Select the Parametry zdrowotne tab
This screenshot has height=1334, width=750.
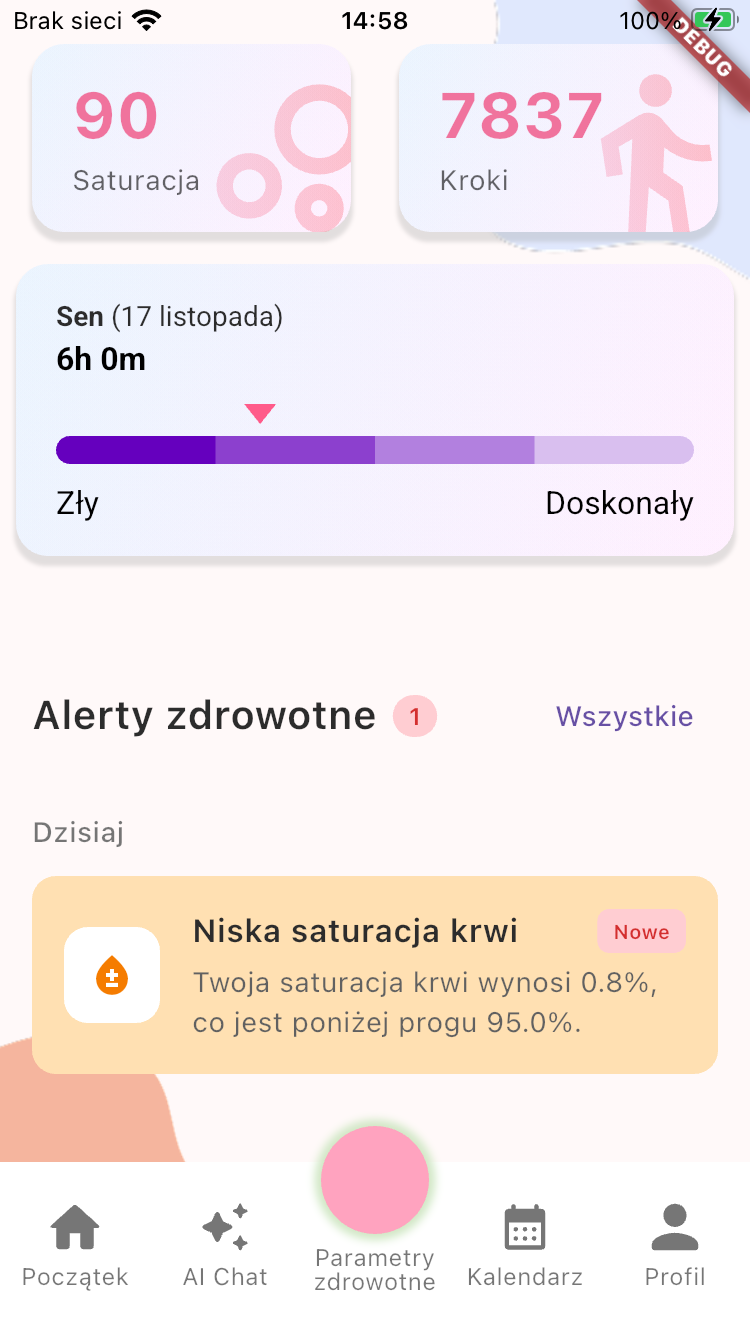375,1200
